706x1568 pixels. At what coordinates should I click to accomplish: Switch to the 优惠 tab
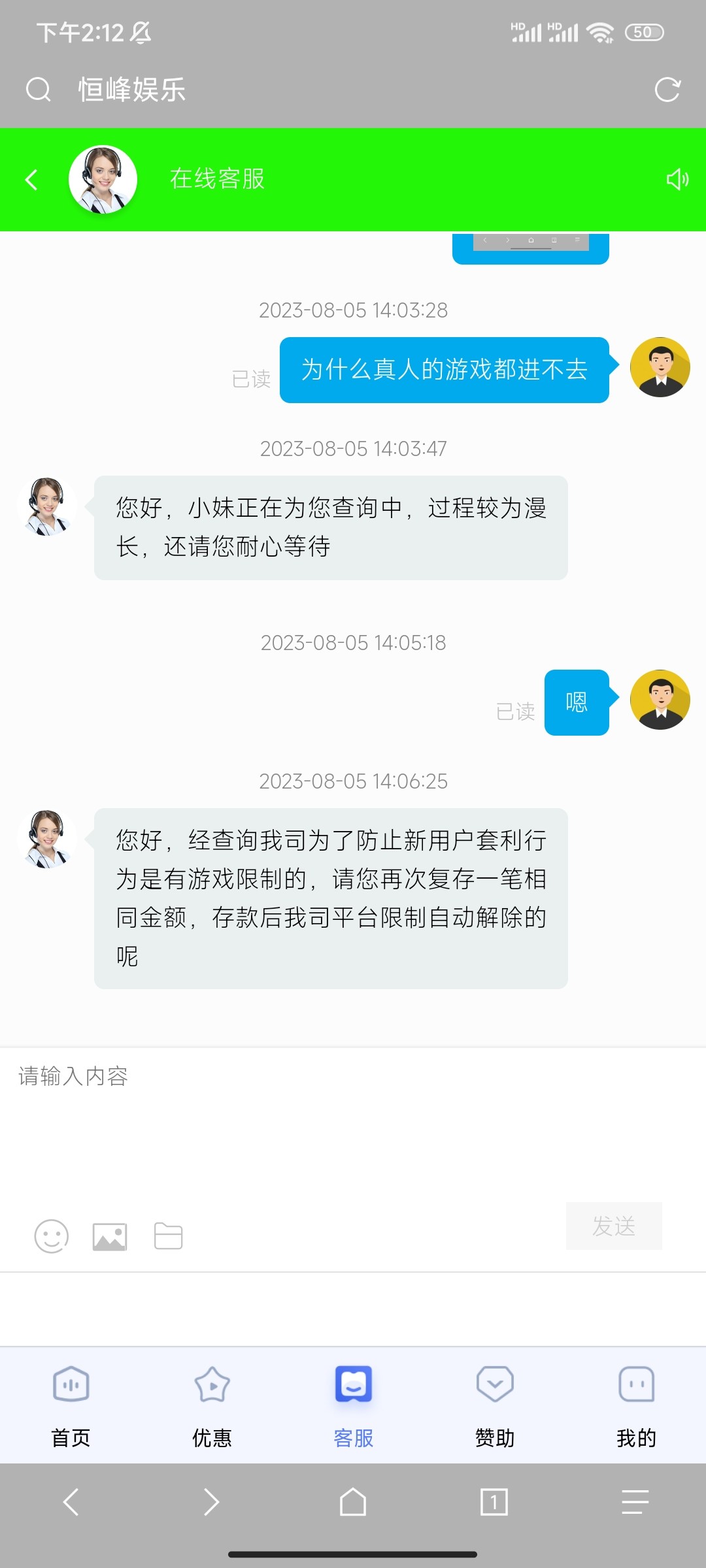click(212, 1403)
